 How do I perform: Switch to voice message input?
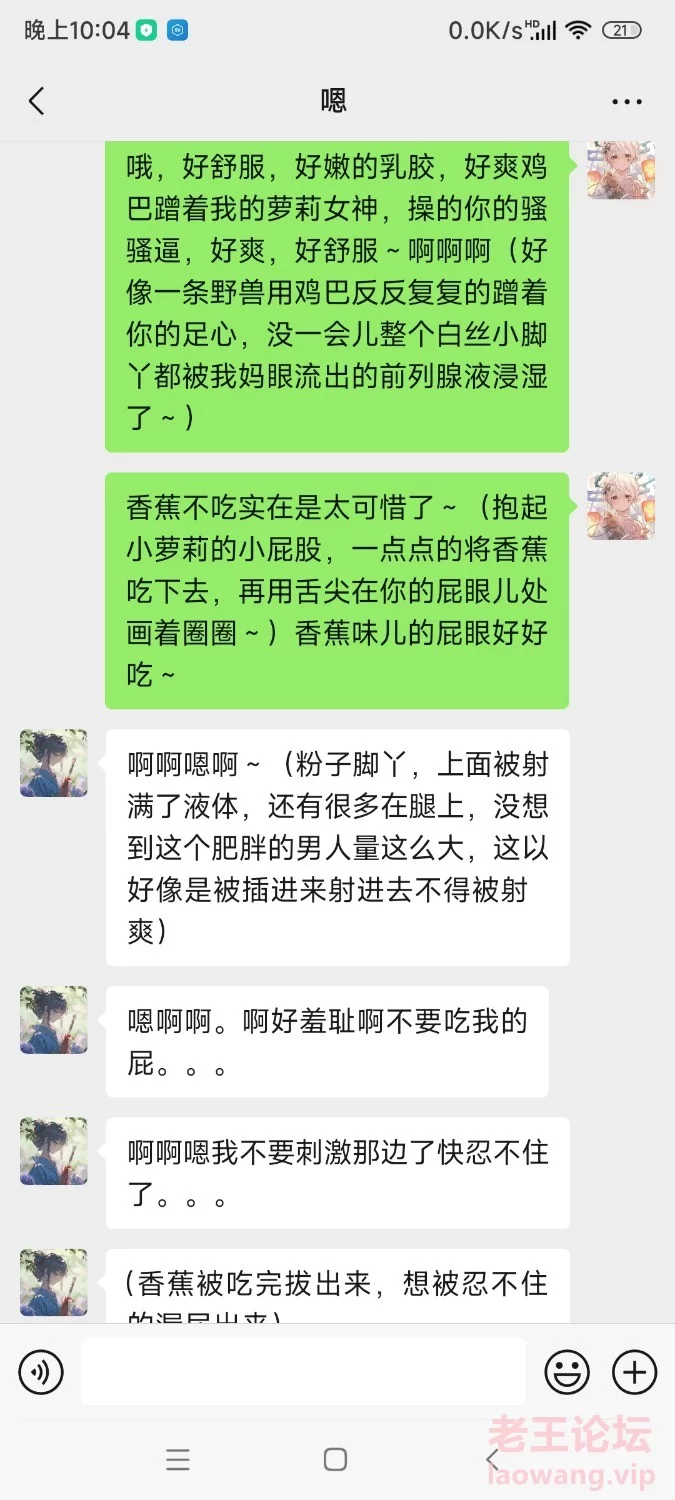pyautogui.click(x=41, y=1371)
